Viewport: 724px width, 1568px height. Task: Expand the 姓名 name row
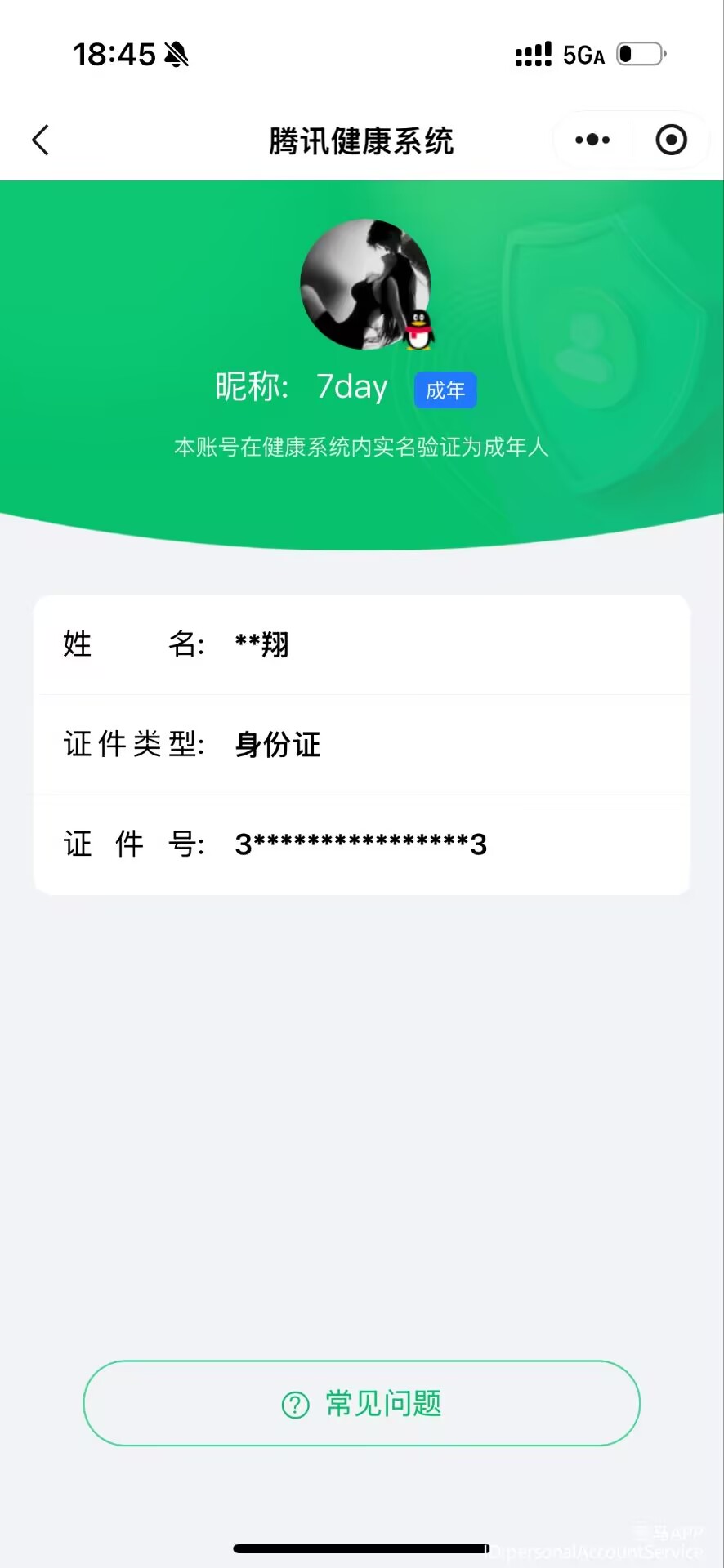[361, 644]
